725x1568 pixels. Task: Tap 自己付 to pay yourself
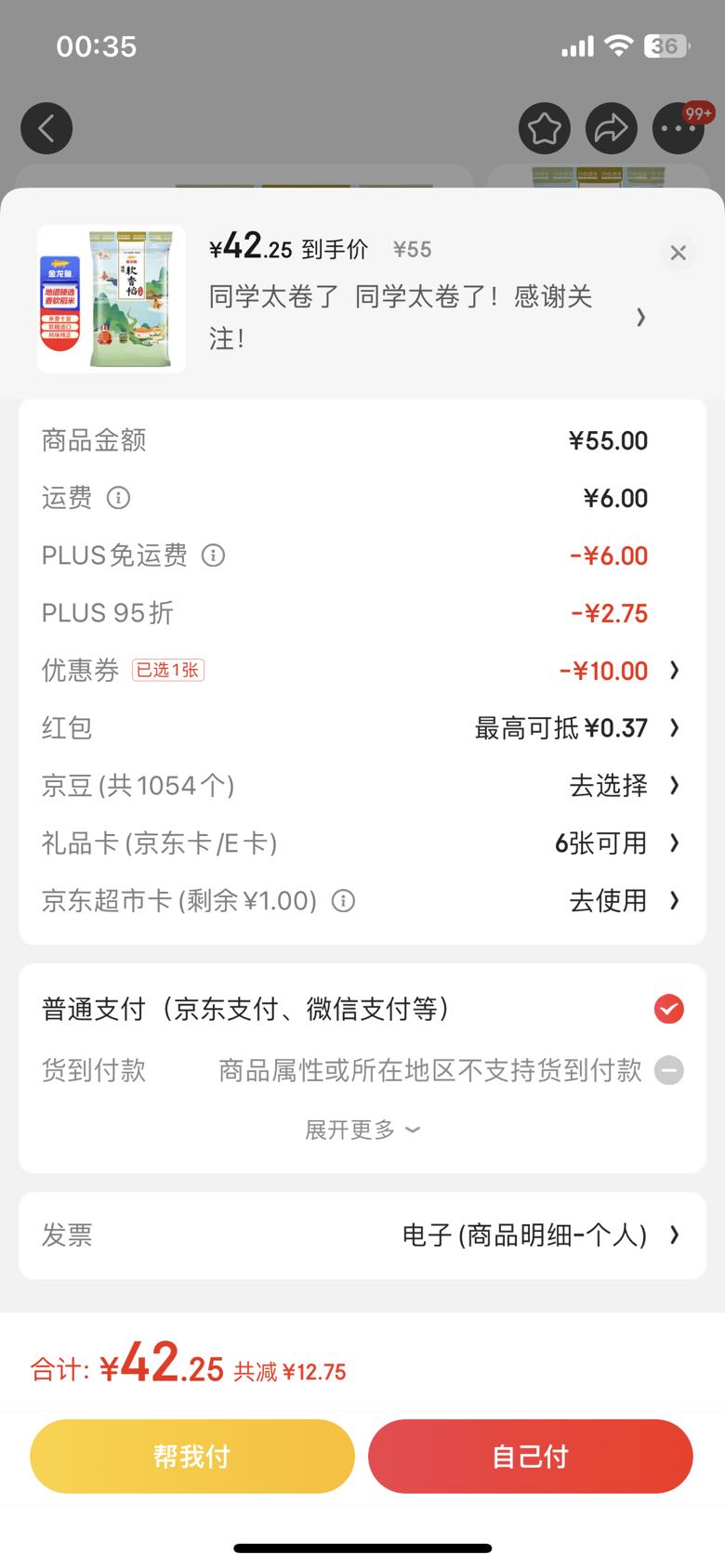tap(531, 1457)
